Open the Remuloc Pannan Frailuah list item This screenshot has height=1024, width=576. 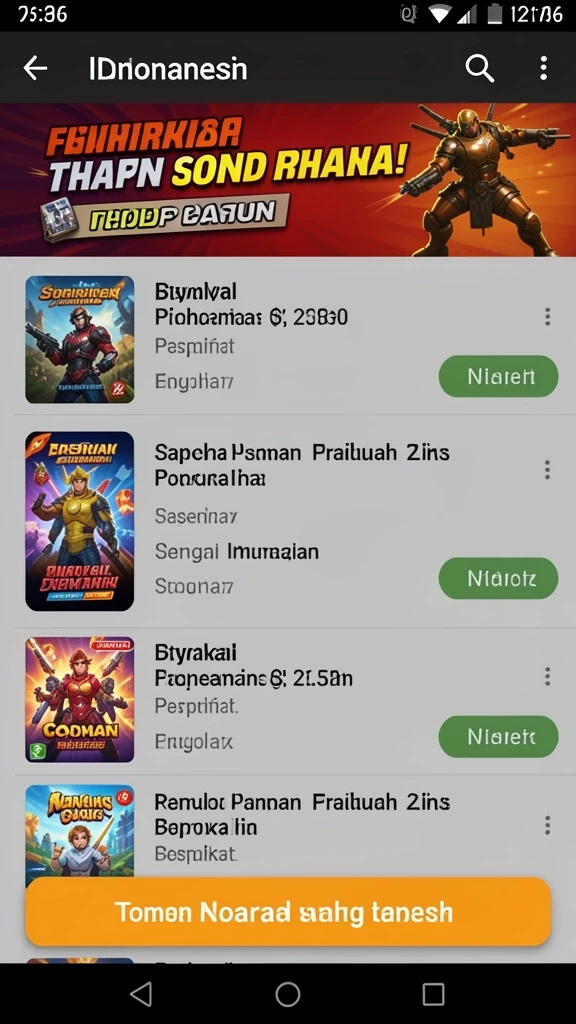tap(288, 828)
